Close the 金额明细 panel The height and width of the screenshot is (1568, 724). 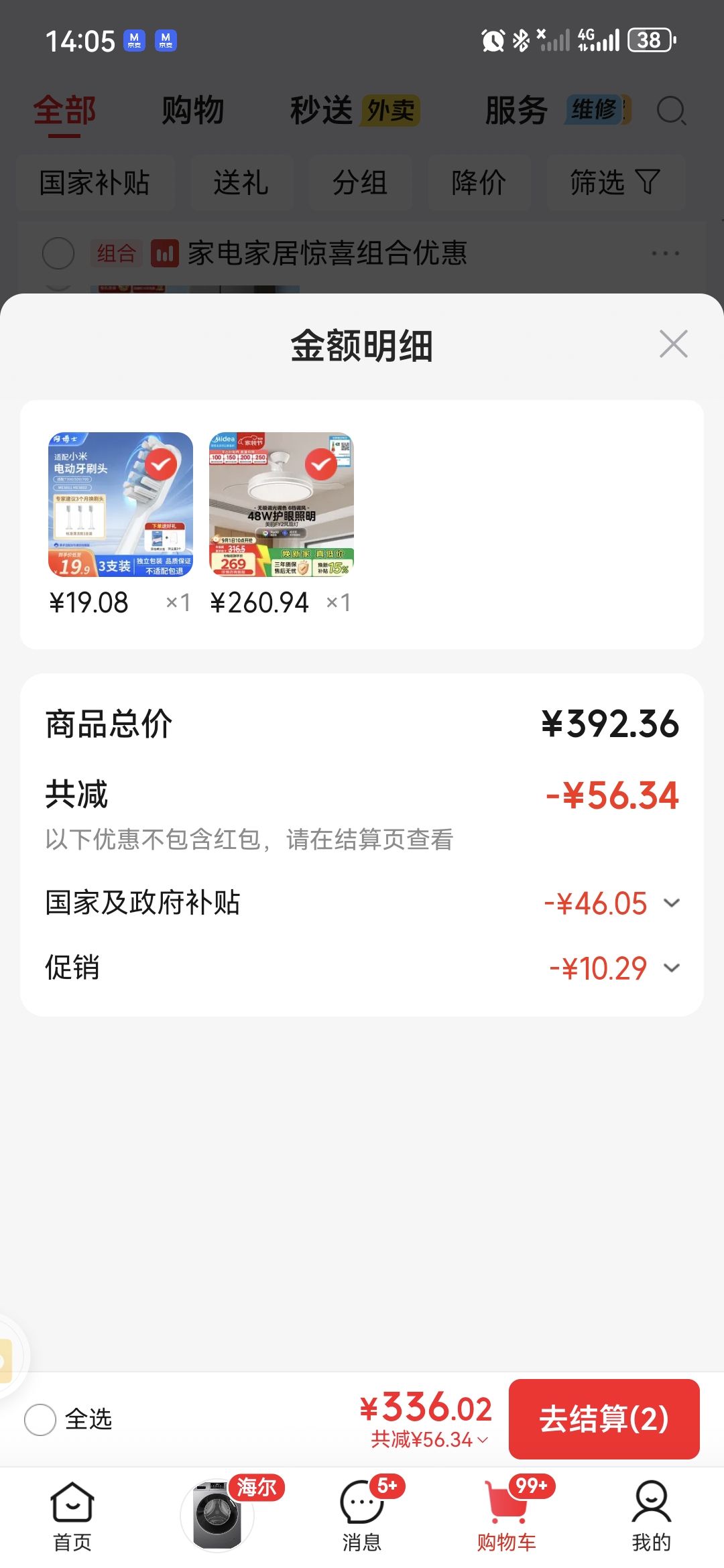(673, 344)
